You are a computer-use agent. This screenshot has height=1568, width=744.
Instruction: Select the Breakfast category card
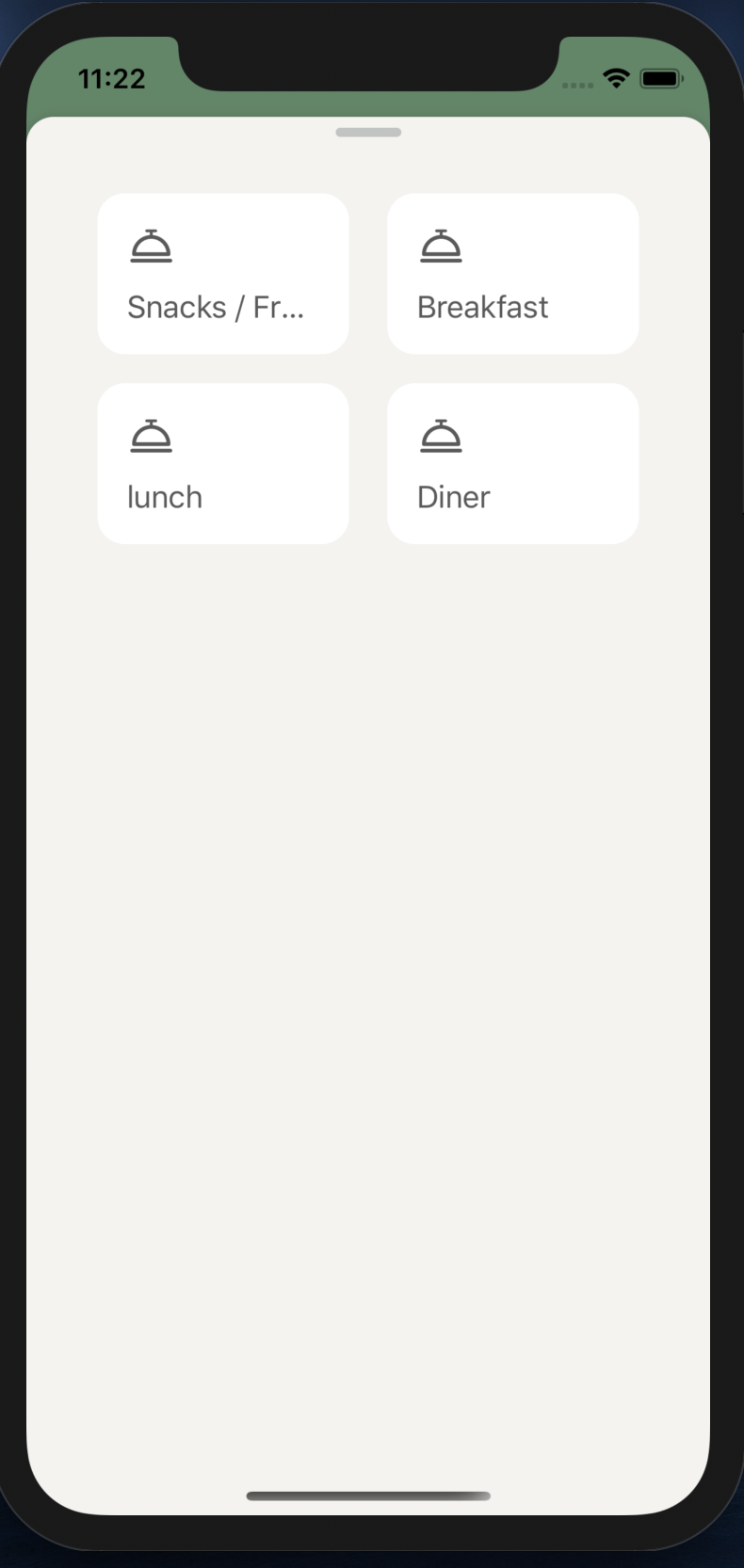tap(512, 274)
